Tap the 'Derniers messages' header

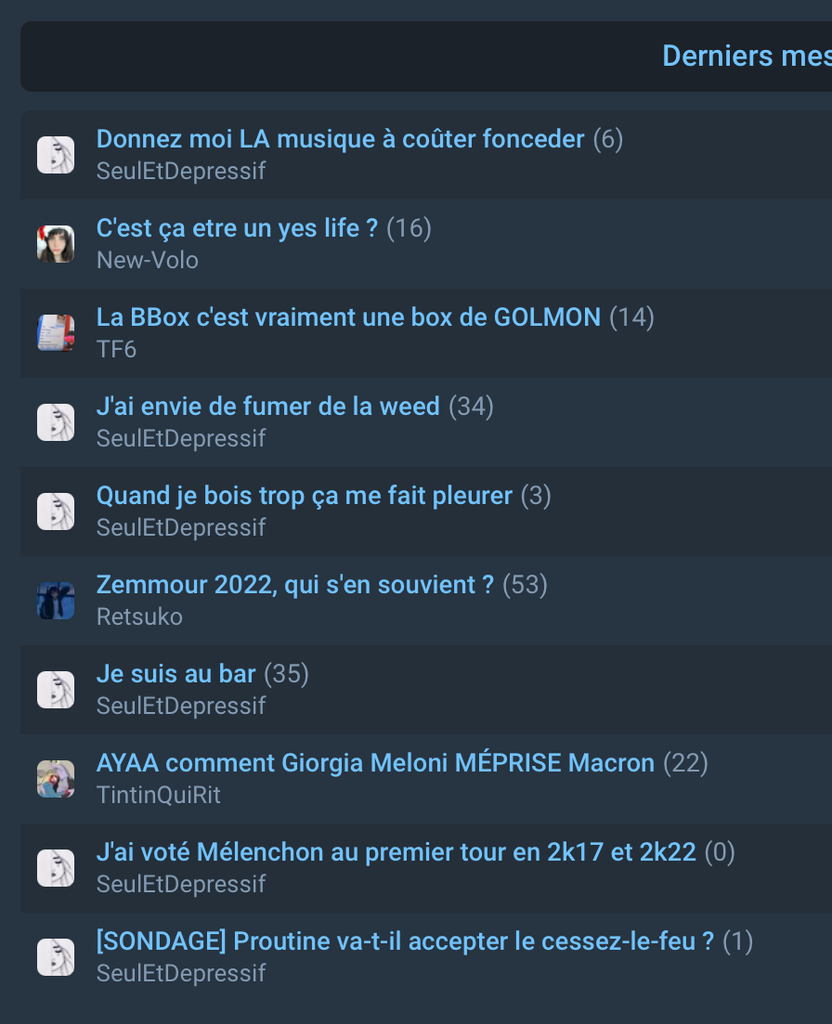click(745, 56)
